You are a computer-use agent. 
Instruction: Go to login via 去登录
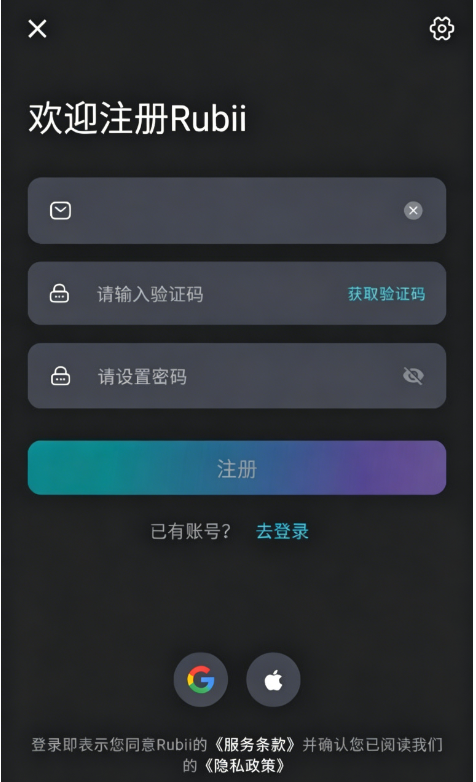click(282, 531)
